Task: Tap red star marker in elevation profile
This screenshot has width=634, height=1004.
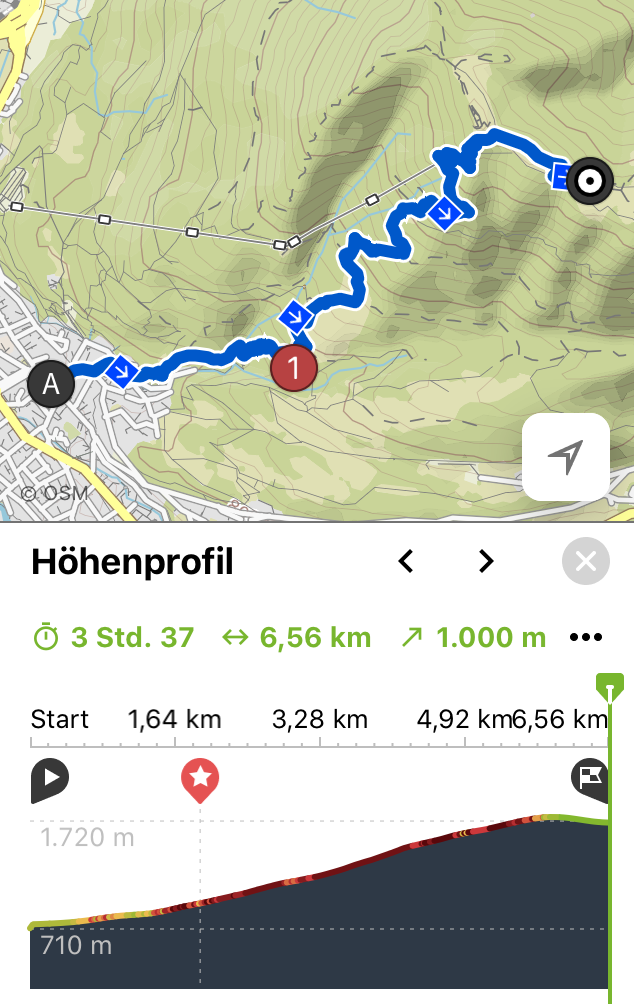Action: (201, 778)
